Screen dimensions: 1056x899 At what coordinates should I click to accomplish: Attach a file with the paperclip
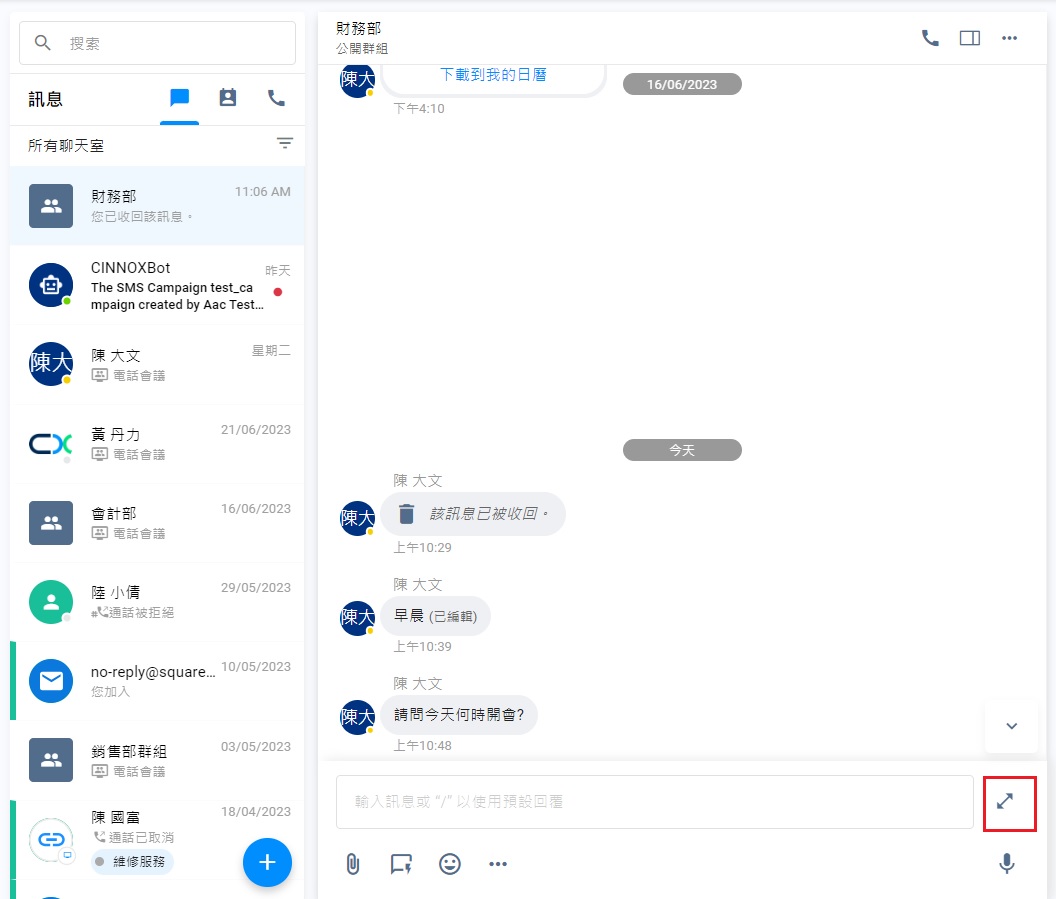pos(353,864)
